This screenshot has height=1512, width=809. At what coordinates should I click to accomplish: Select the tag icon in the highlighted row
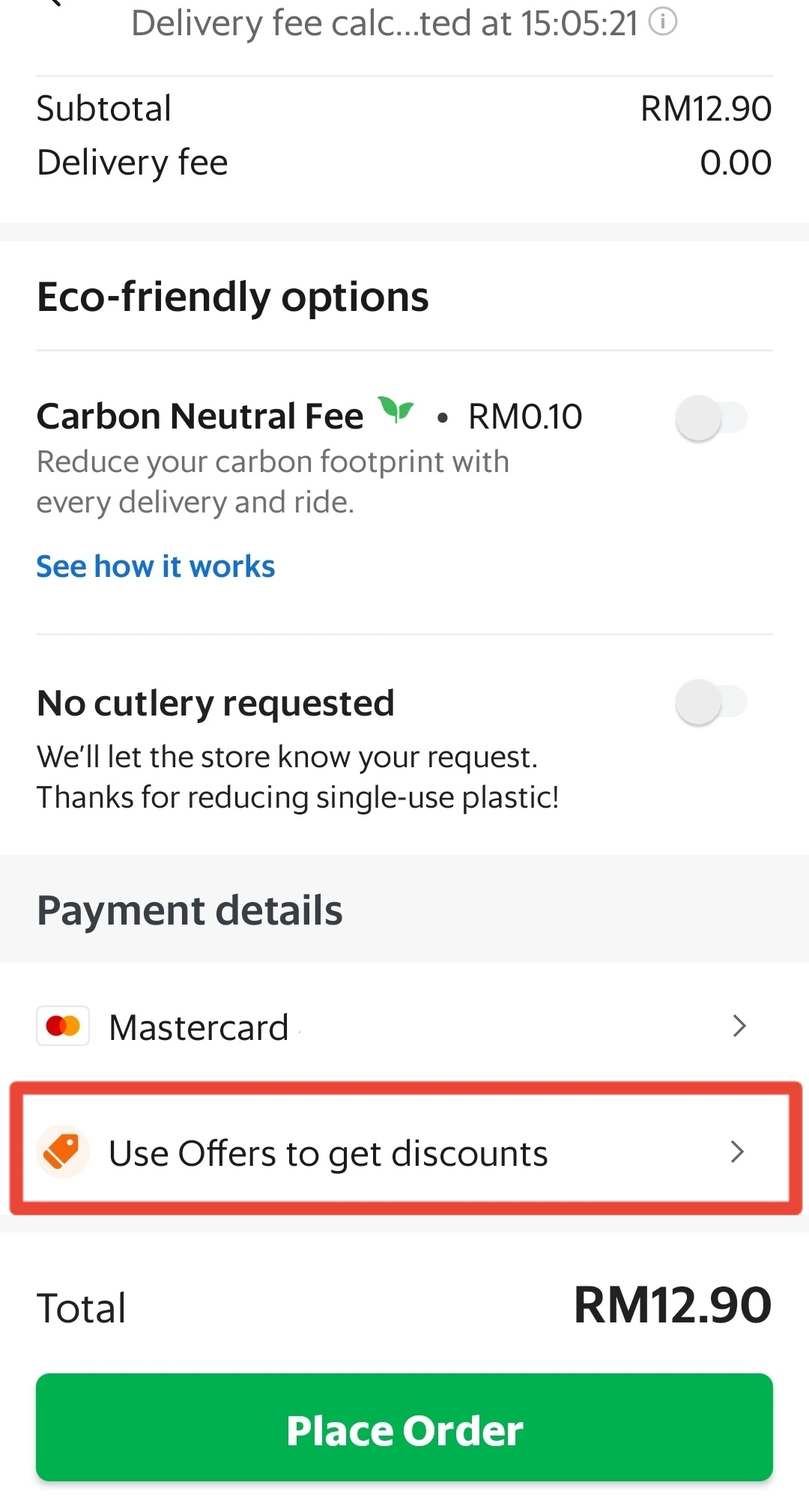pos(63,1152)
